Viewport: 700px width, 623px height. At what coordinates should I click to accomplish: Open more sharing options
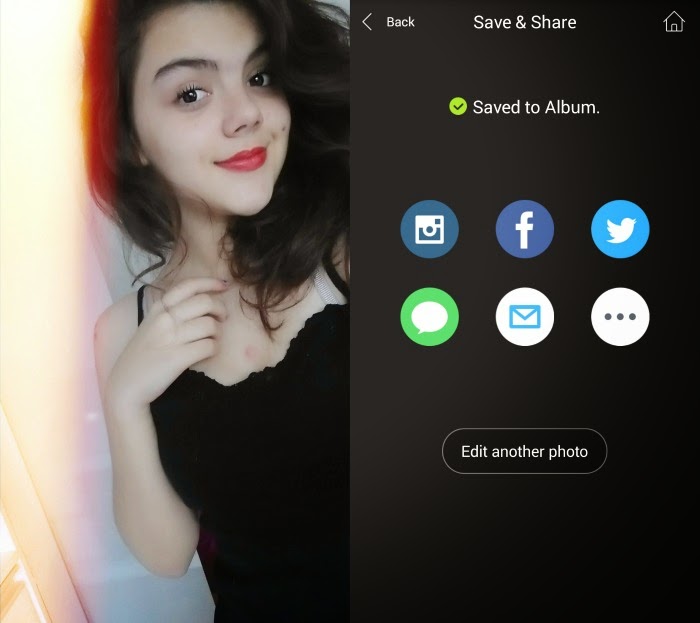(620, 317)
